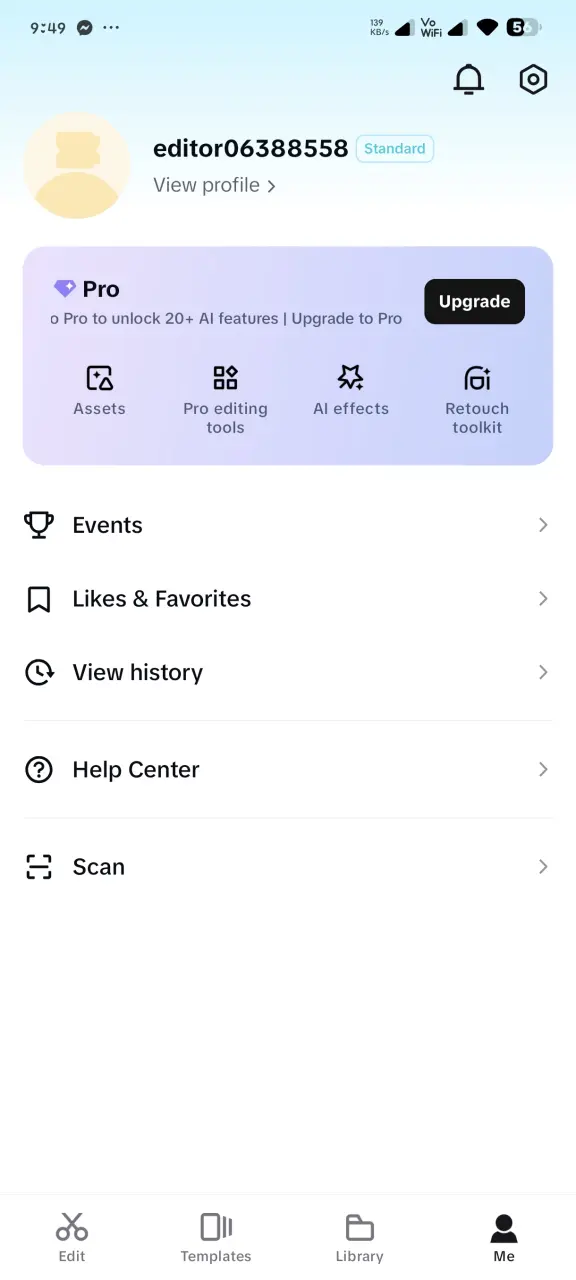Image resolution: width=576 pixels, height=1280 pixels.
Task: Open Assets in the Pro card
Action: click(x=99, y=391)
